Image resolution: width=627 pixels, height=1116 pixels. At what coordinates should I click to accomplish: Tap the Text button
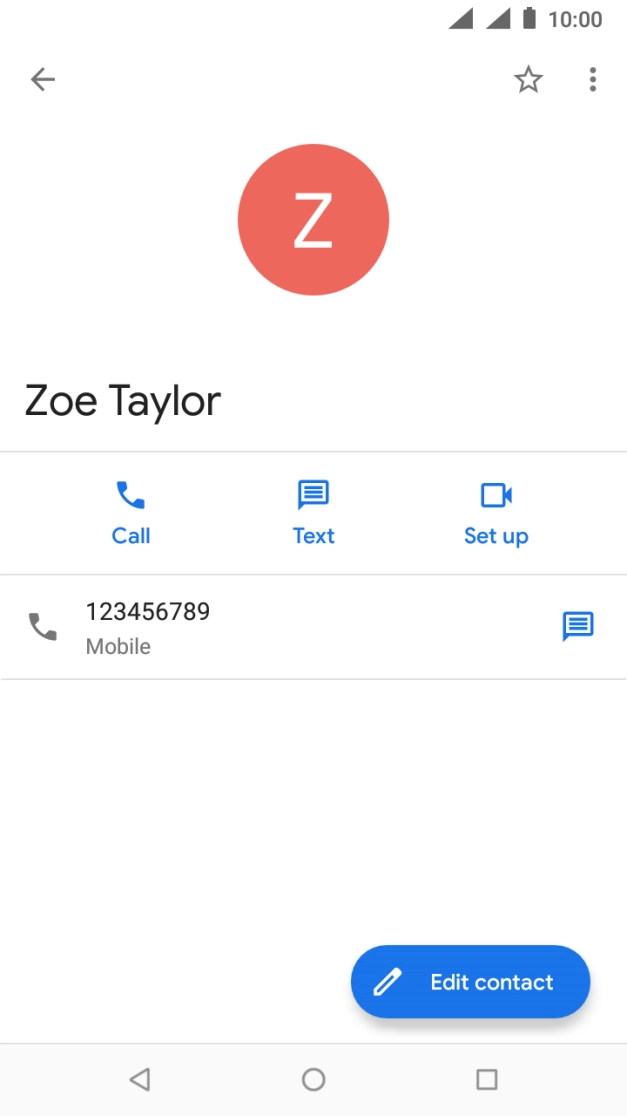click(x=313, y=513)
